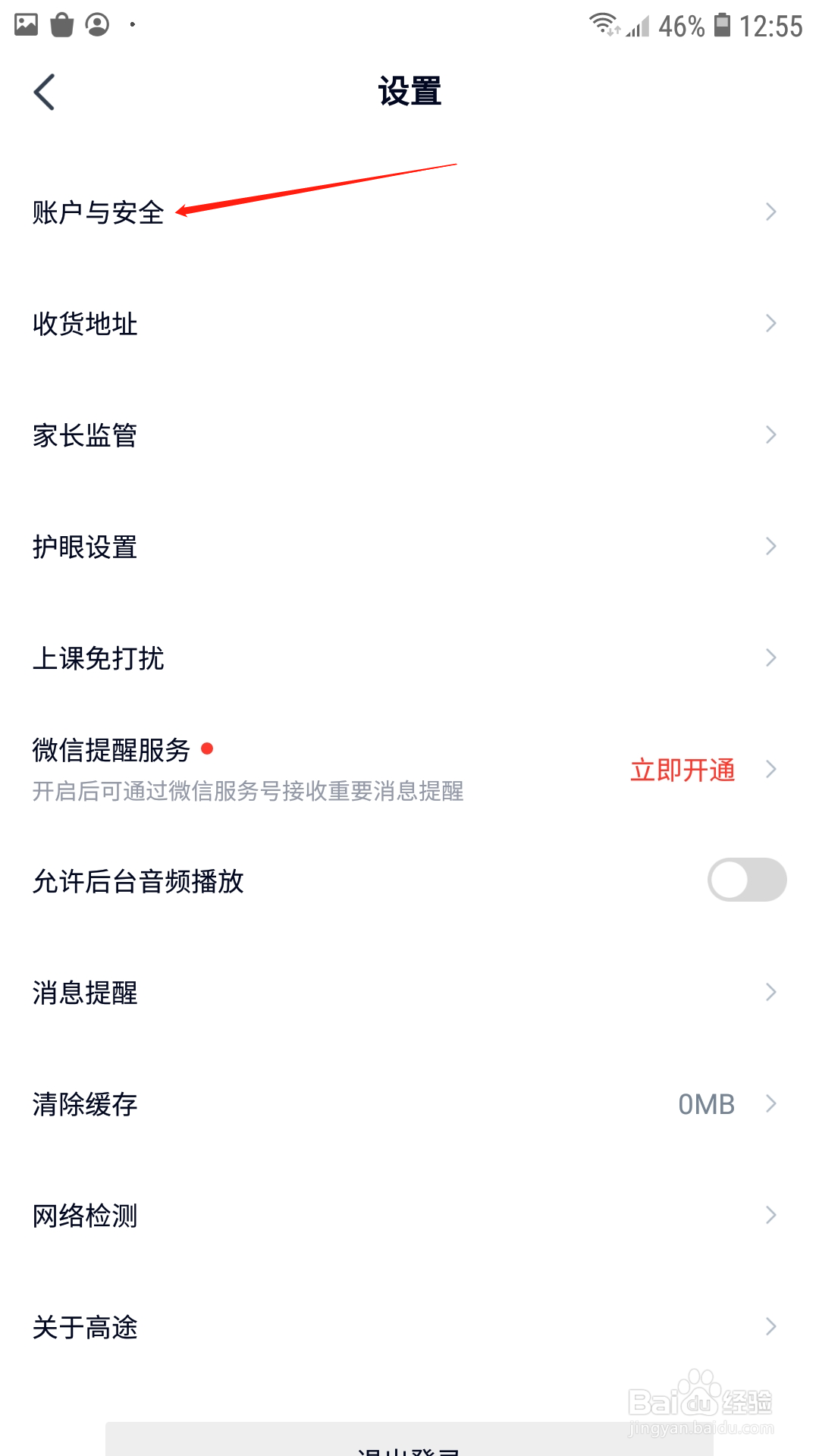Select 清除缓存 showing 0MB
This screenshot has width=819, height=1456.
[409, 1104]
